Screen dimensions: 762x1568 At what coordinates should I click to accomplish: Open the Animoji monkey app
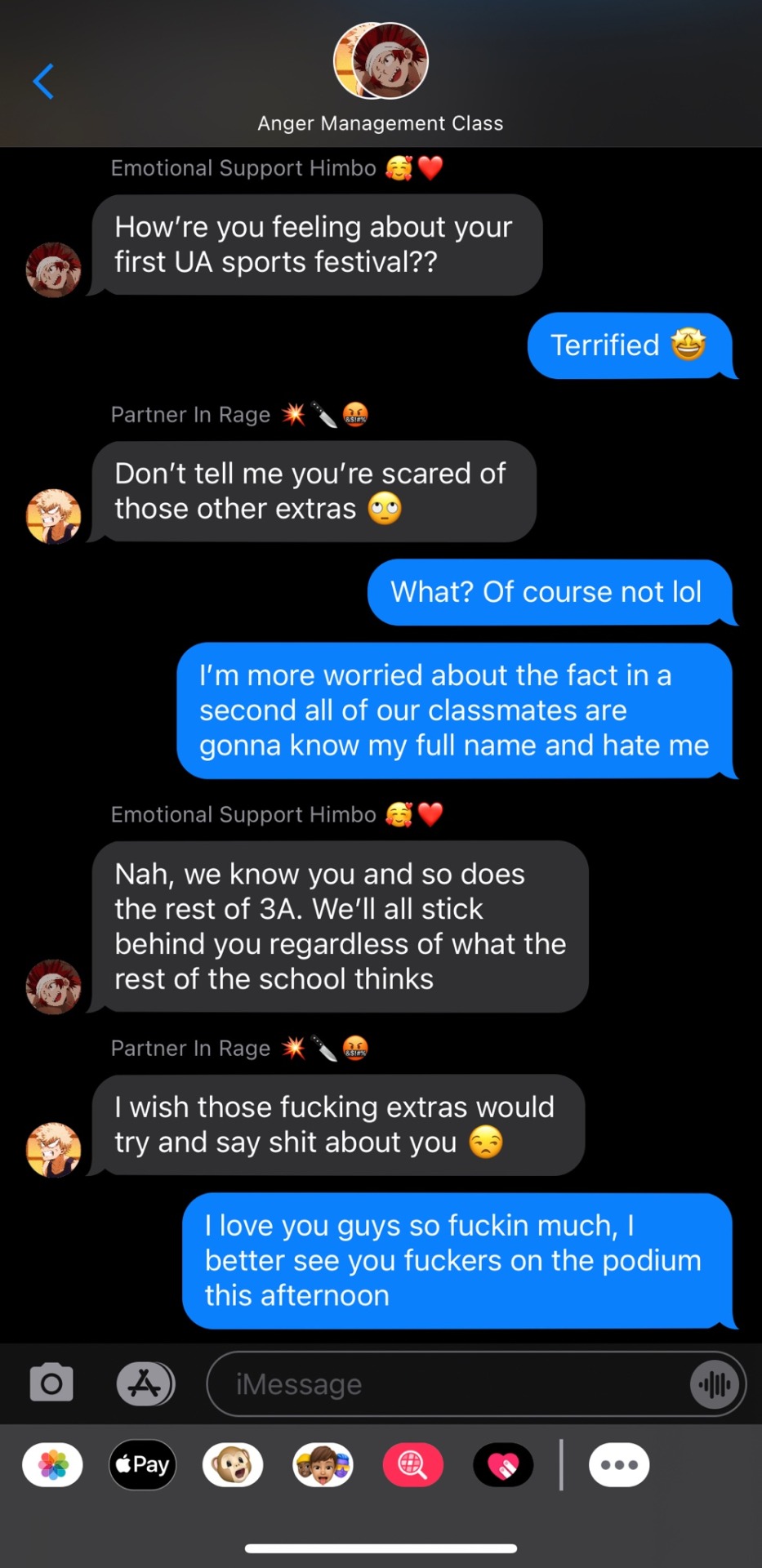[x=233, y=1465]
